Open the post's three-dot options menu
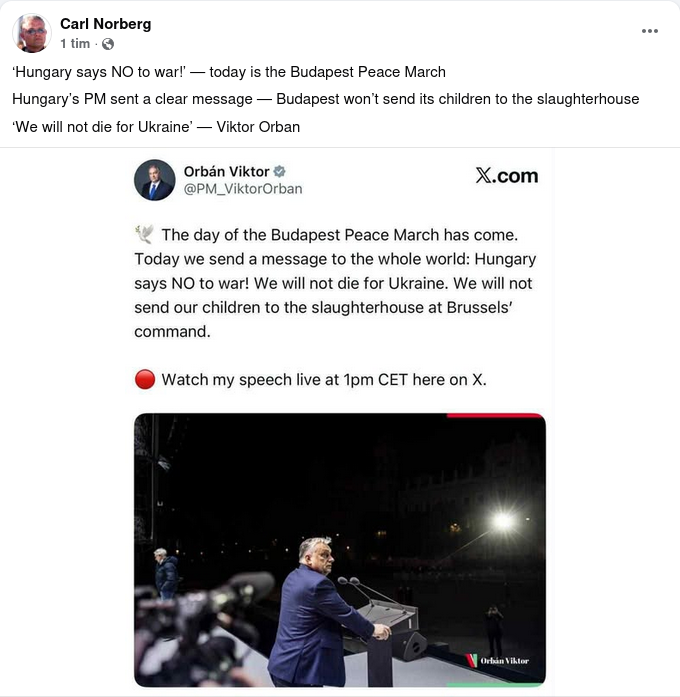The height and width of the screenshot is (697, 680). coord(650,31)
